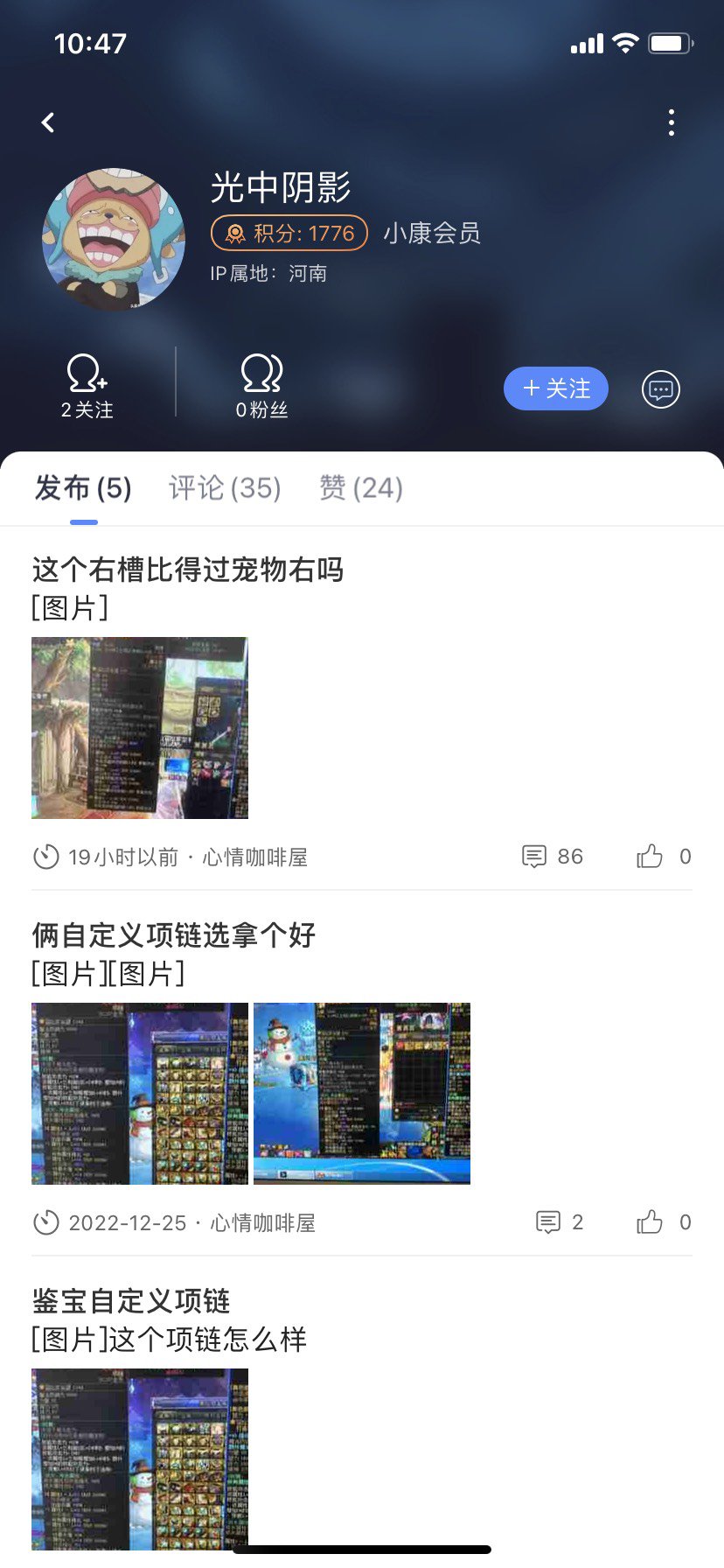
Task: Open the second snowman image in 俩自定义项链 post
Action: pos(362,1094)
